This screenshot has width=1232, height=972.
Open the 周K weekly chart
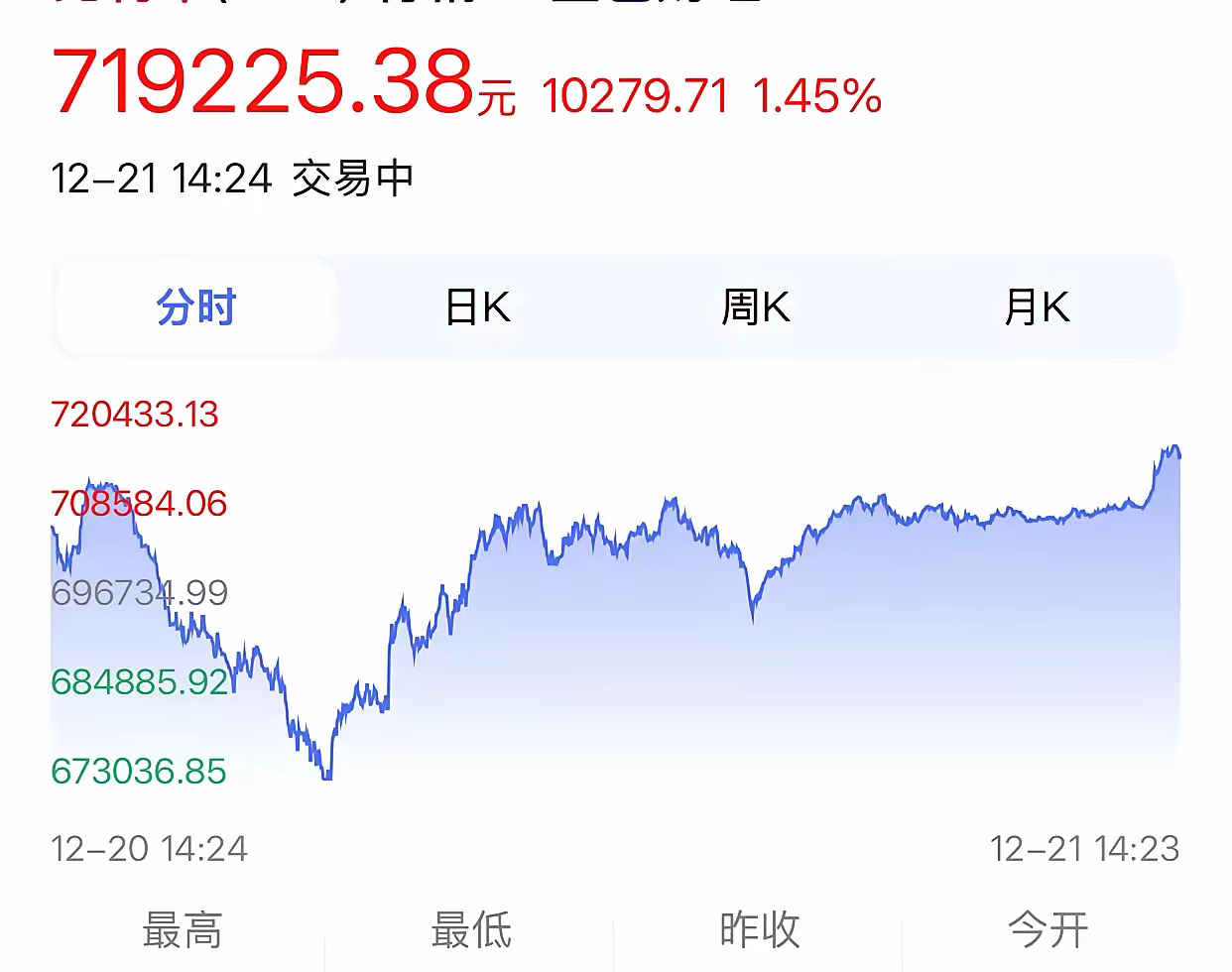pyautogui.click(x=756, y=307)
